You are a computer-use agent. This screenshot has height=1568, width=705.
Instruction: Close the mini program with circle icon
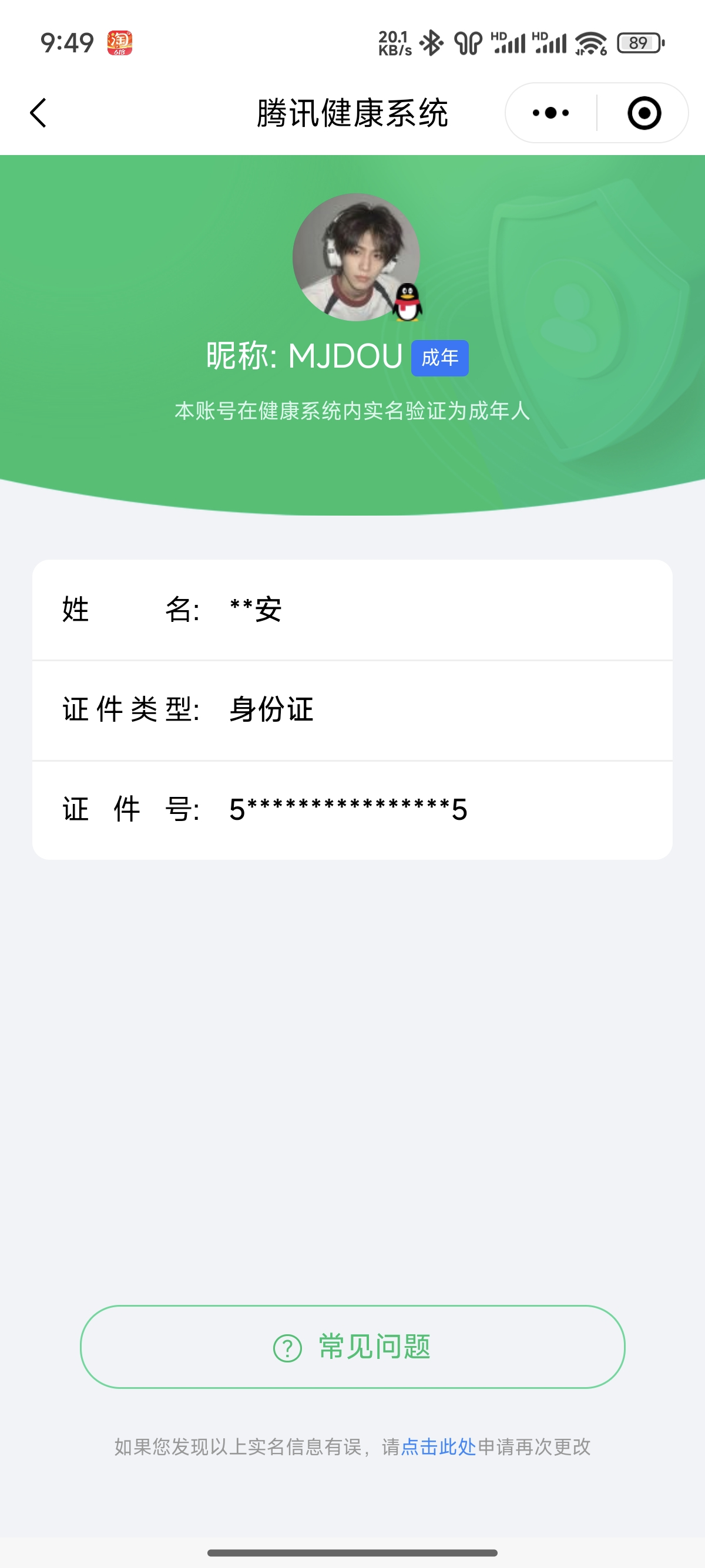pyautogui.click(x=643, y=113)
